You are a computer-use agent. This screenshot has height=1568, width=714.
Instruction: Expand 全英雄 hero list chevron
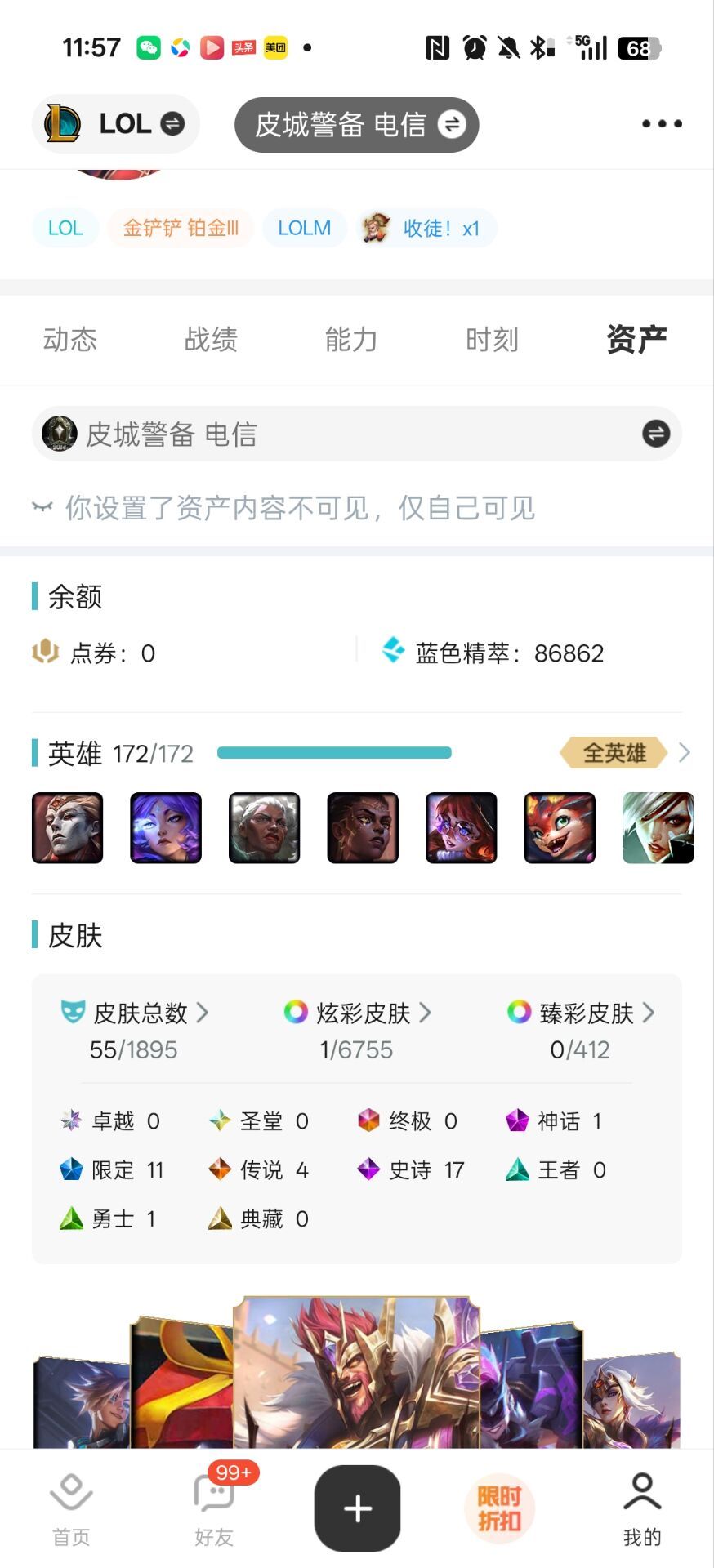click(685, 753)
